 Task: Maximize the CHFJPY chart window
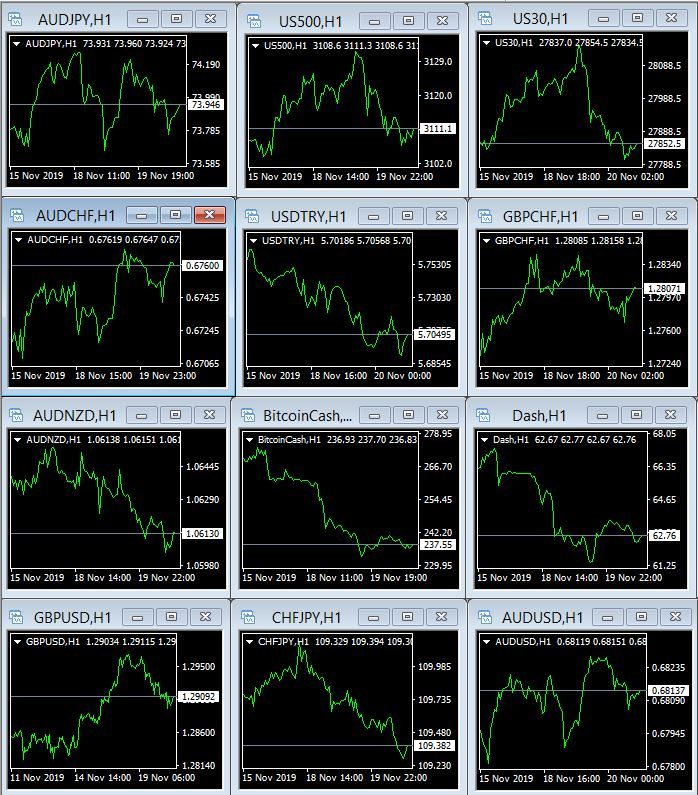[406, 617]
